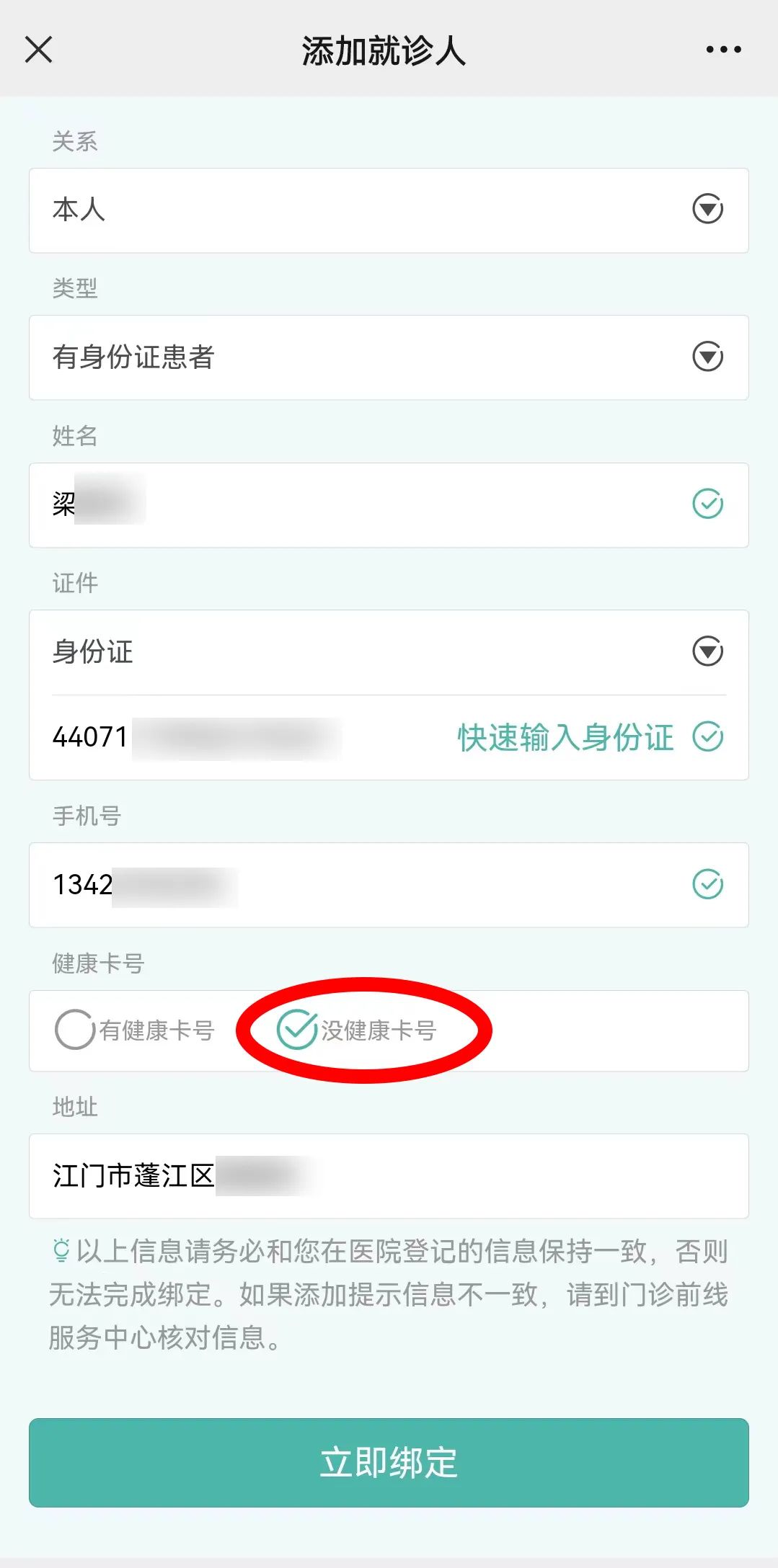Expand the 关系 dropdown showing 本人

389,210
